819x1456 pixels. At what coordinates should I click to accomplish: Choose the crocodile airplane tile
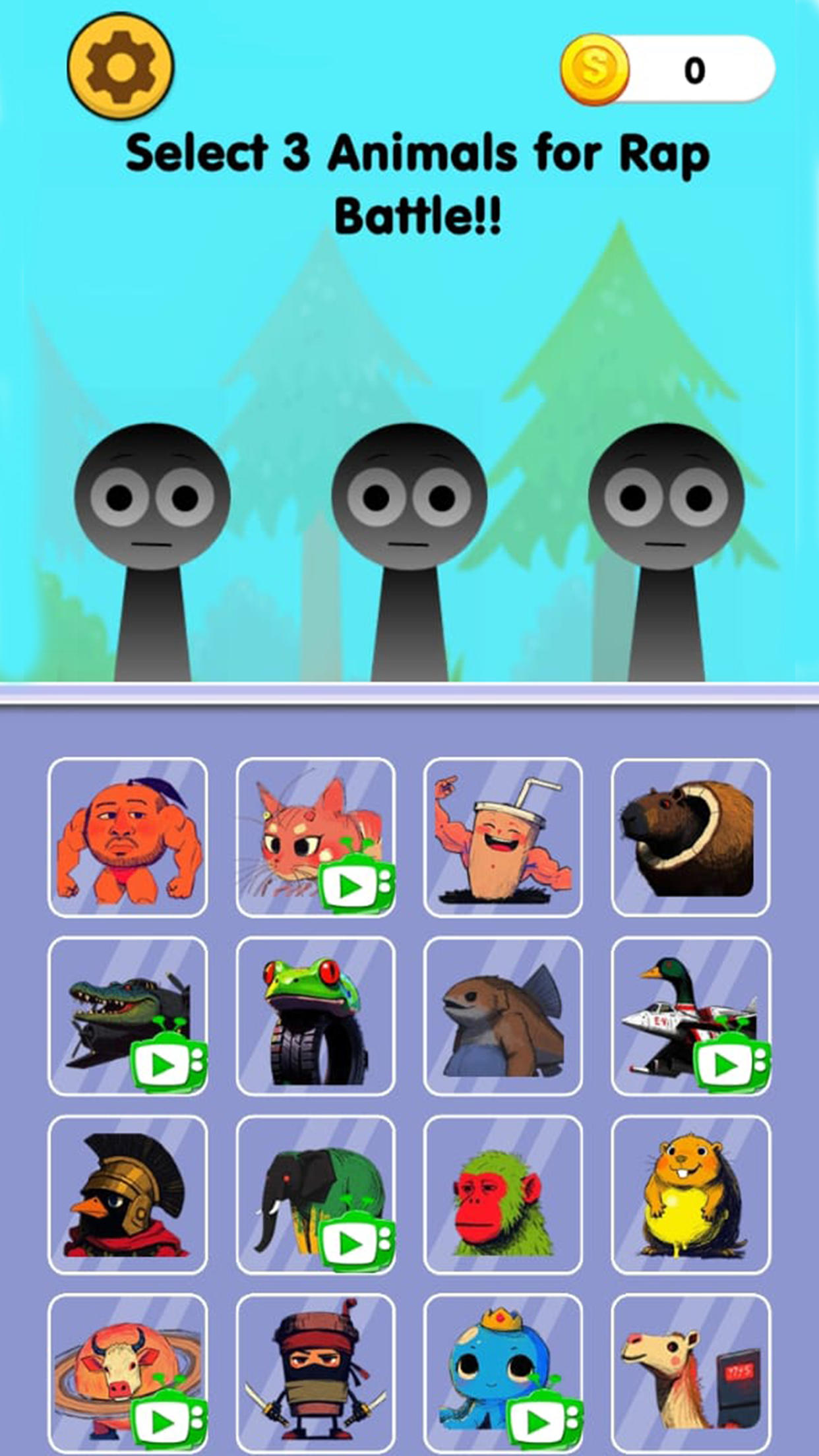tap(128, 1016)
